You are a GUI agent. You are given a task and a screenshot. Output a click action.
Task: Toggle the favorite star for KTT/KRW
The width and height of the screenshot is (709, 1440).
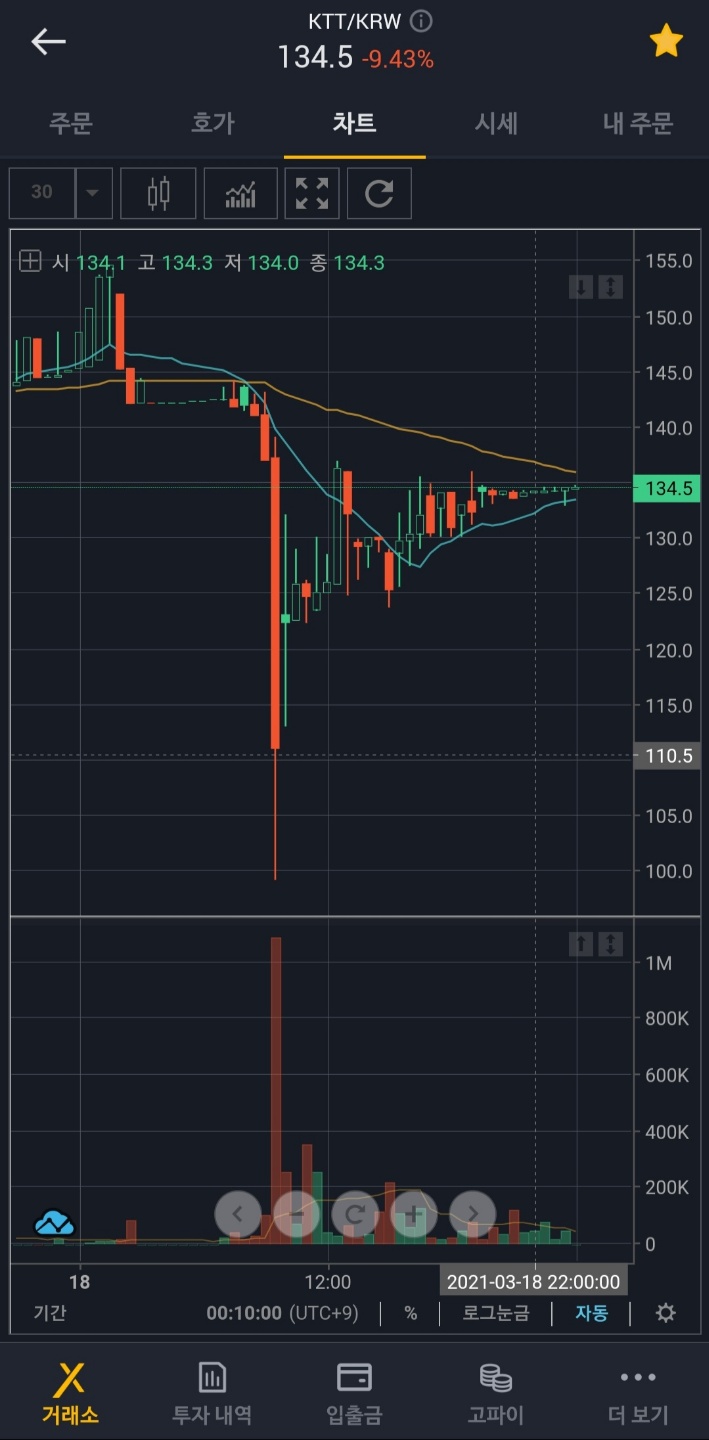pos(666,41)
